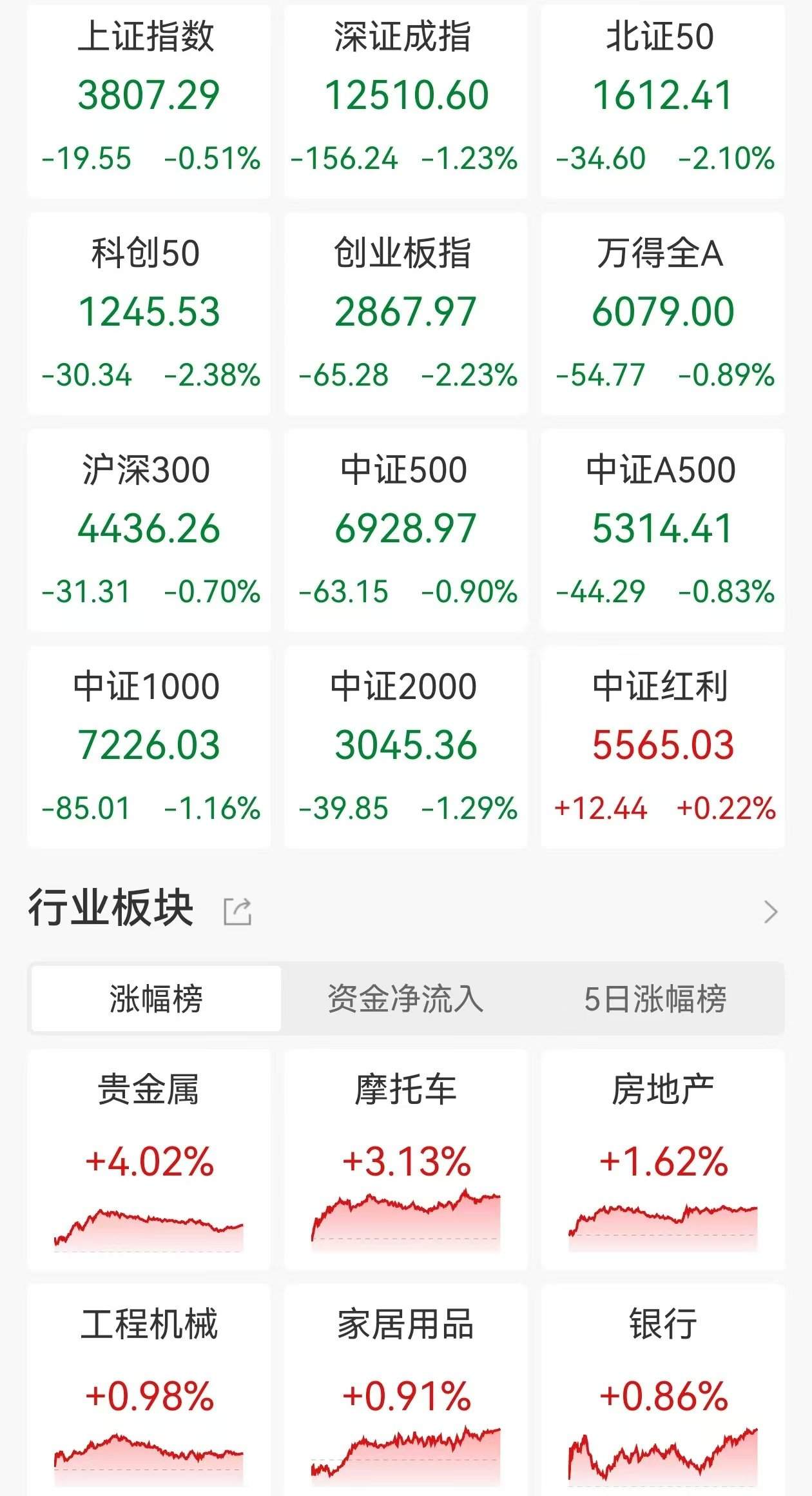This screenshot has height=1496, width=812.
Task: View 创业板指 index details
Action: pos(406,313)
